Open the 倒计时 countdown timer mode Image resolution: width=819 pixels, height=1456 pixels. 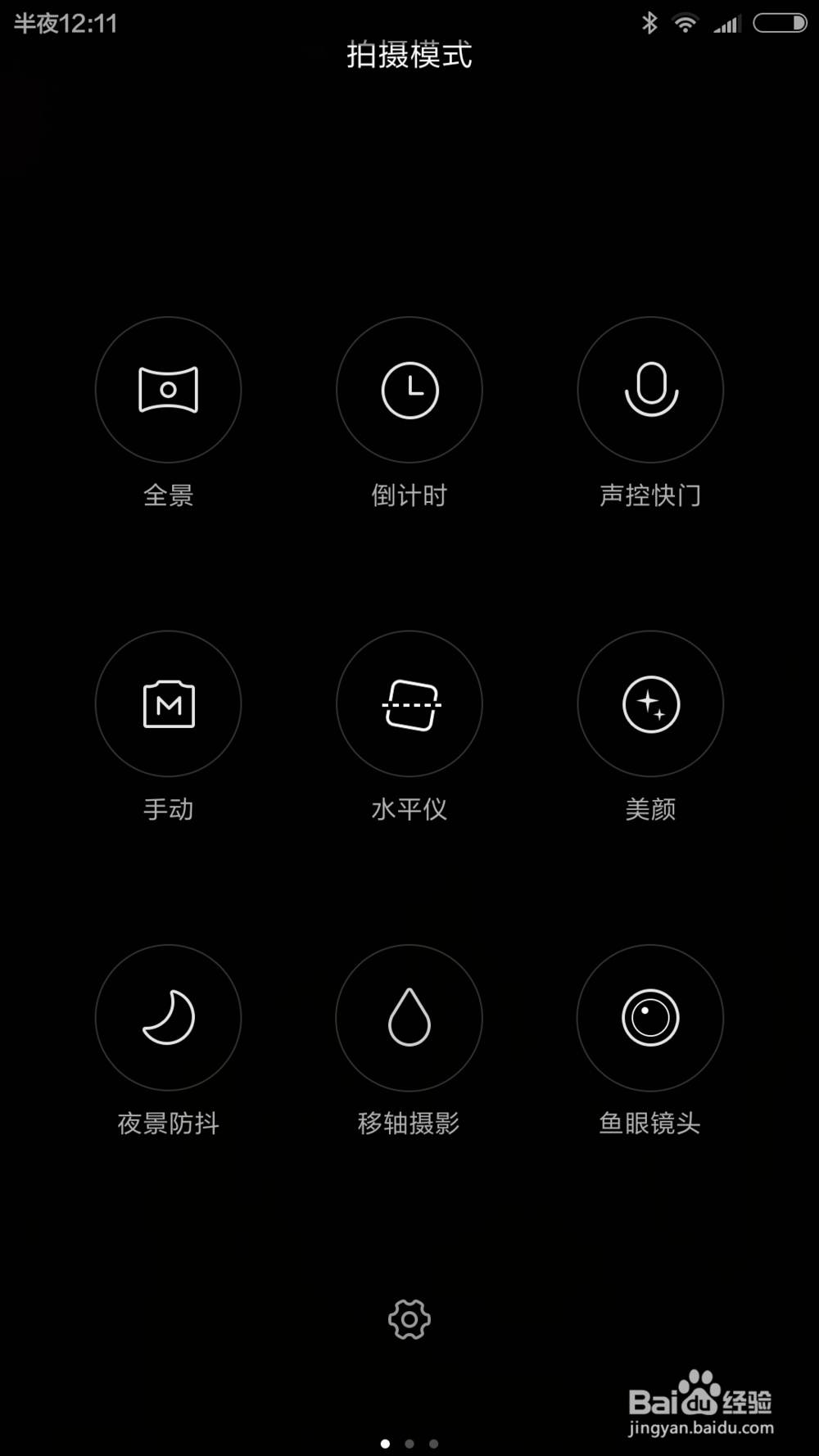pyautogui.click(x=409, y=391)
